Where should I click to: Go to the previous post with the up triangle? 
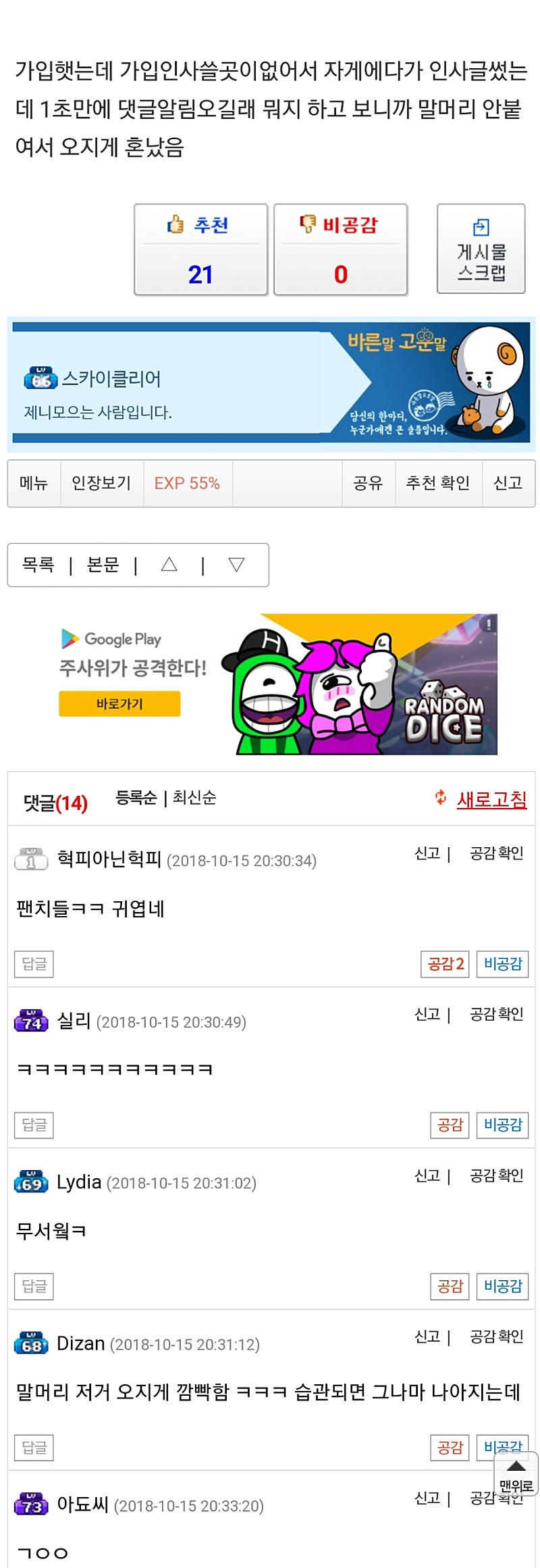[169, 565]
